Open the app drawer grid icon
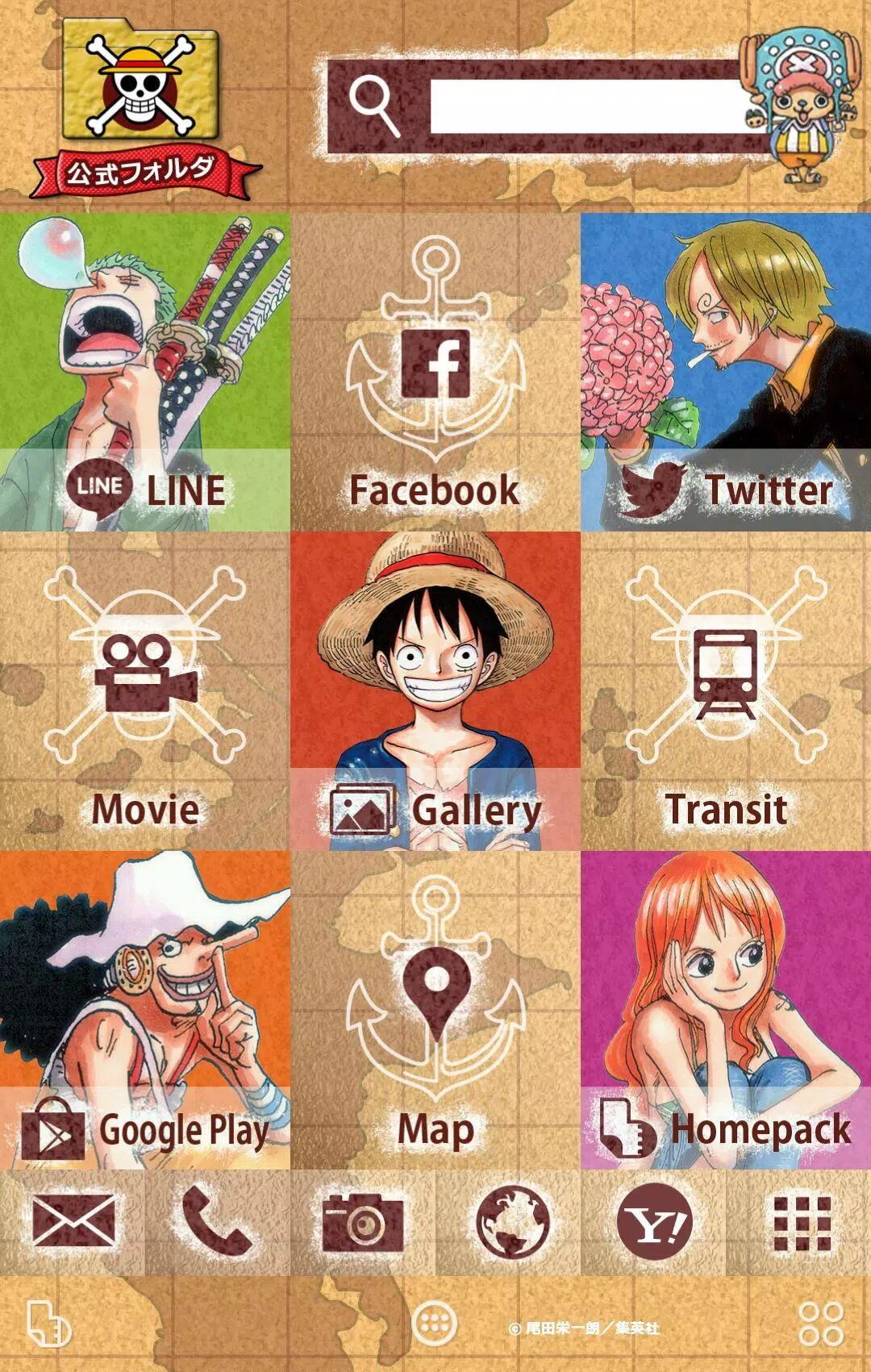This screenshot has height=1372, width=871. click(x=802, y=1223)
